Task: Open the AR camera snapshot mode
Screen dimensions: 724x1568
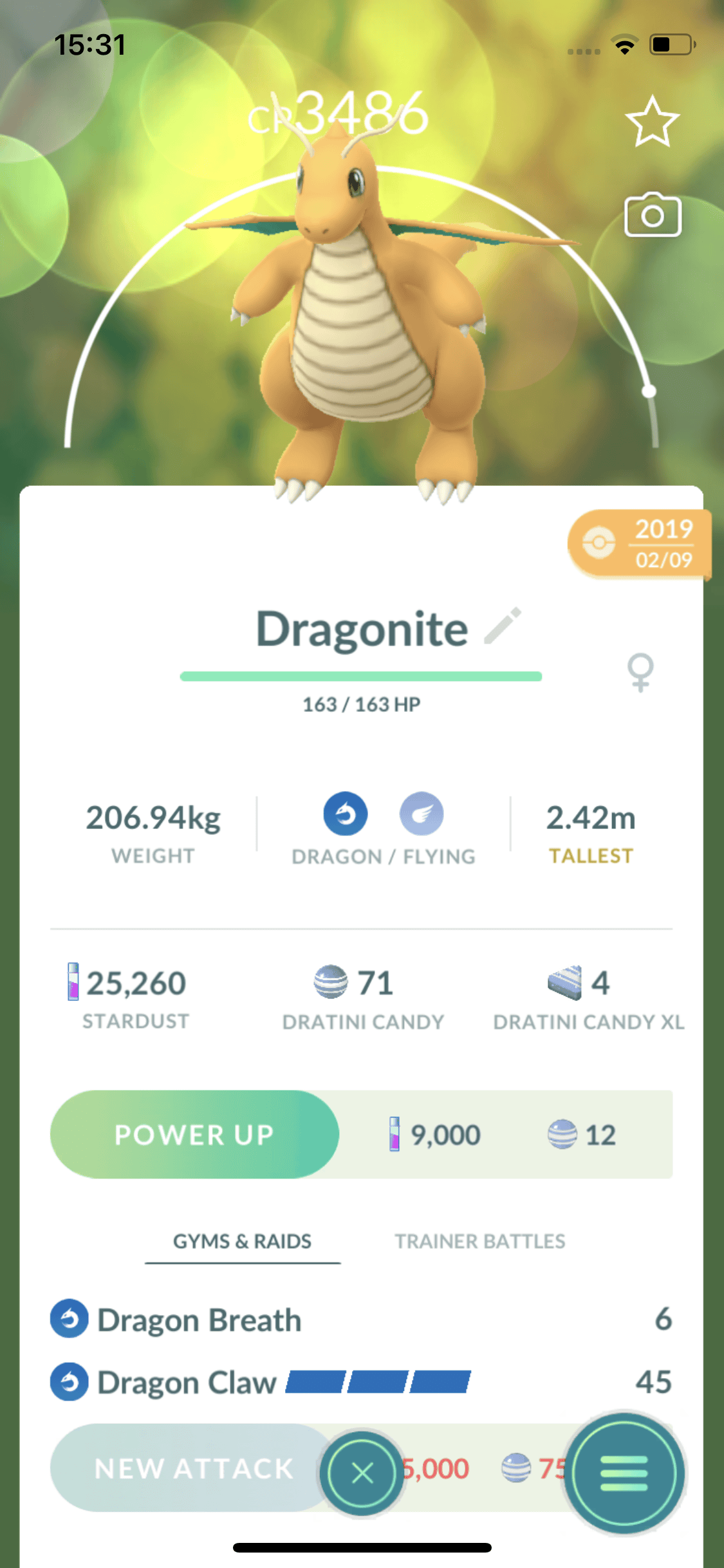Action: [653, 215]
